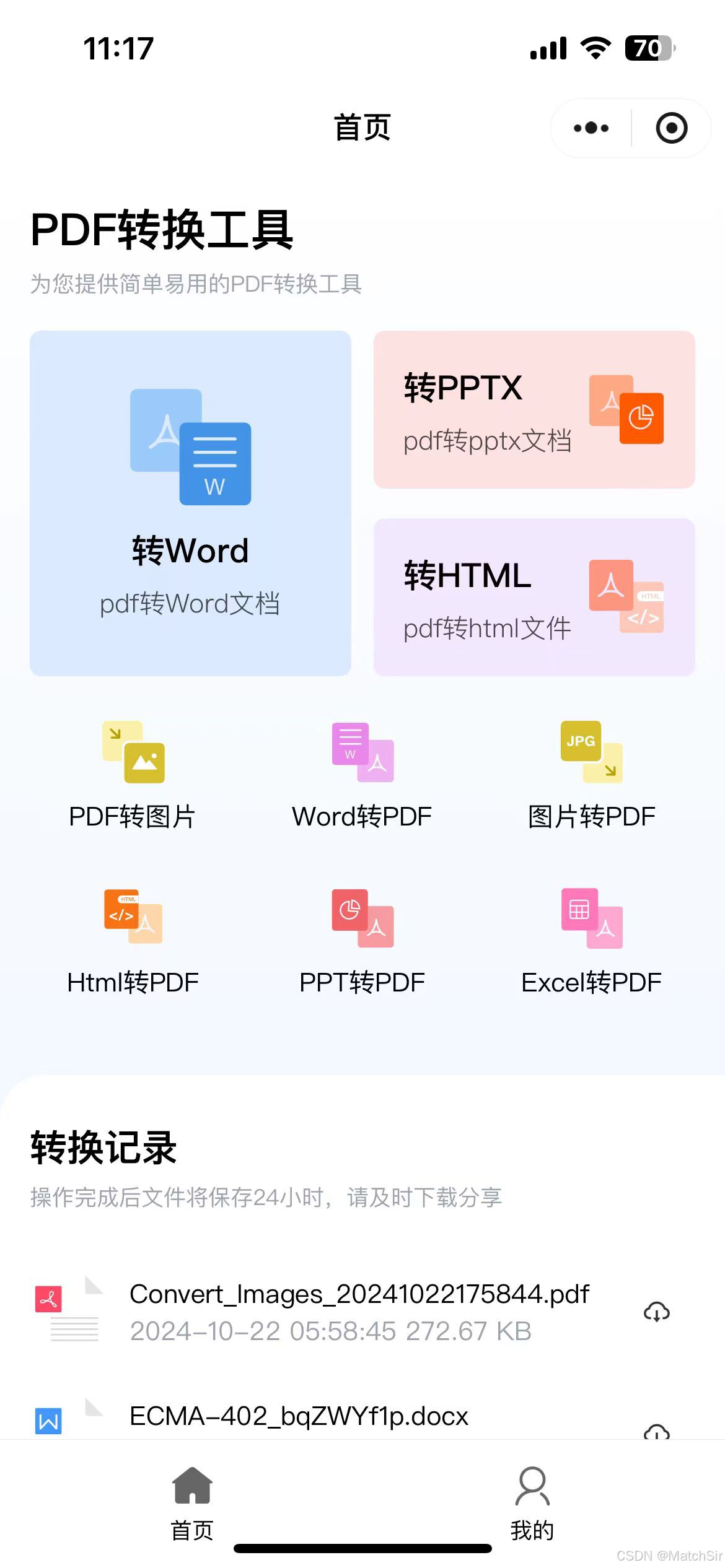Close the mini program via circle icon
This screenshot has width=725, height=1568.
point(672,128)
